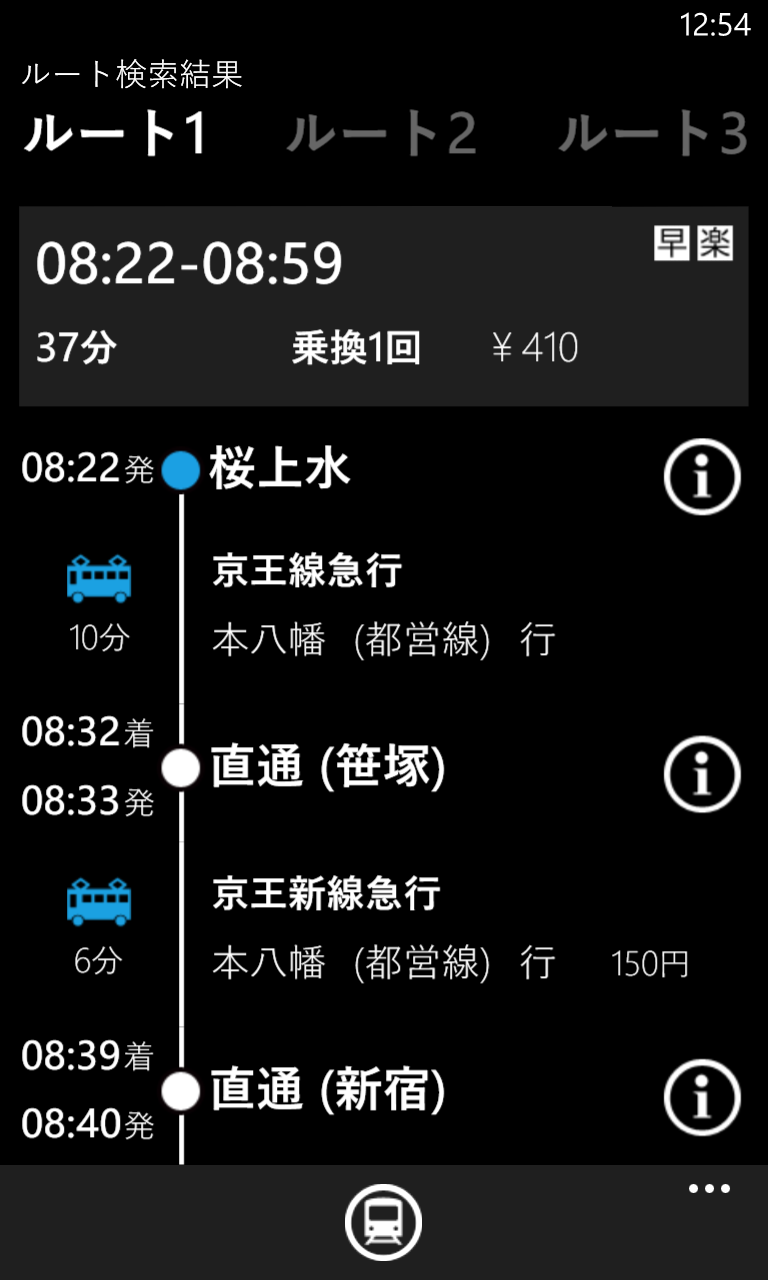This screenshot has width=768, height=1280.
Task: Open info for 直通 (新宿) stop
Action: point(701,1097)
